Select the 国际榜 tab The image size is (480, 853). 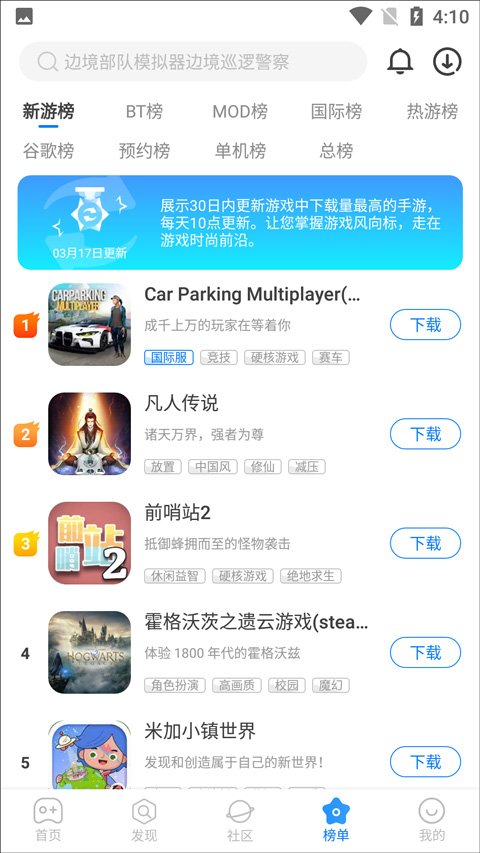[x=336, y=112]
